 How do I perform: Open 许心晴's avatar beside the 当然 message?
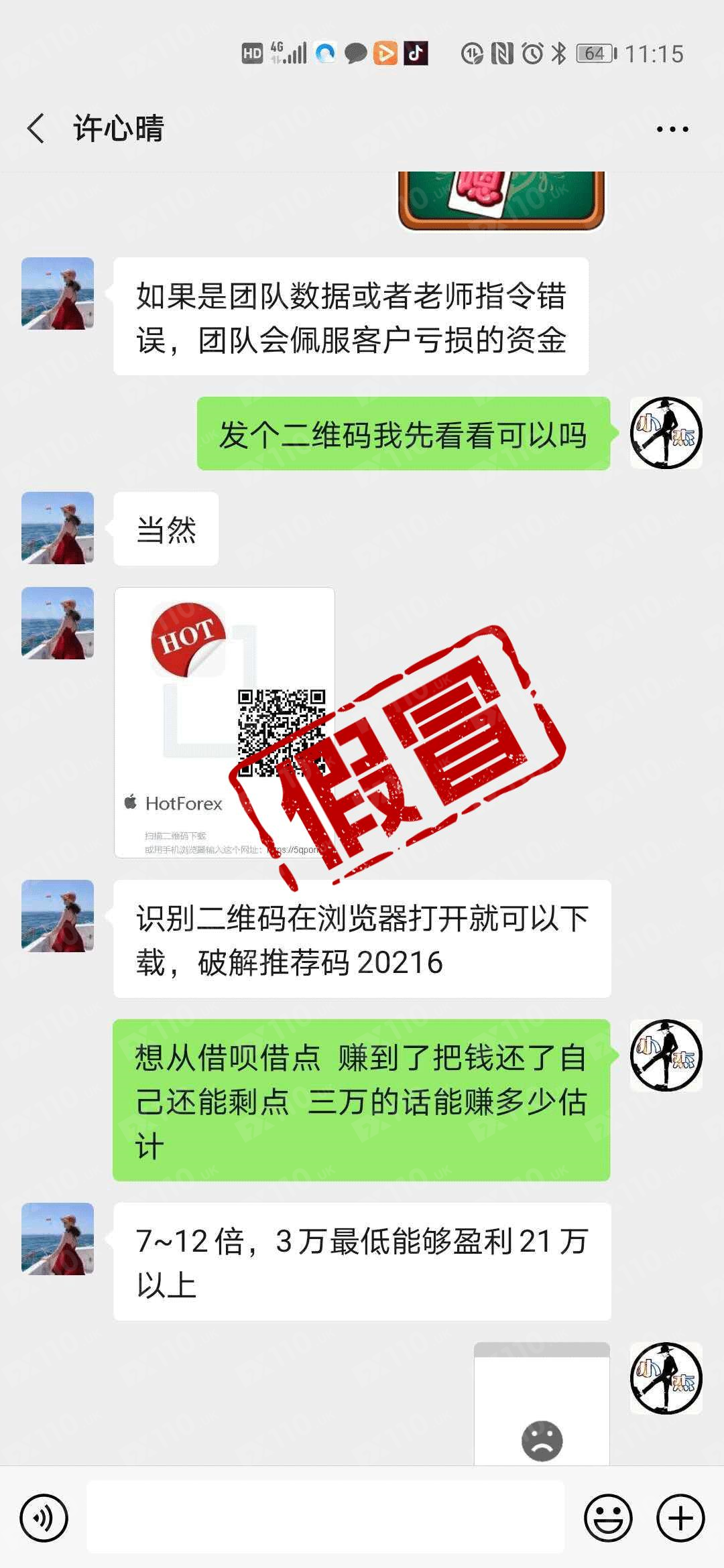click(x=58, y=528)
